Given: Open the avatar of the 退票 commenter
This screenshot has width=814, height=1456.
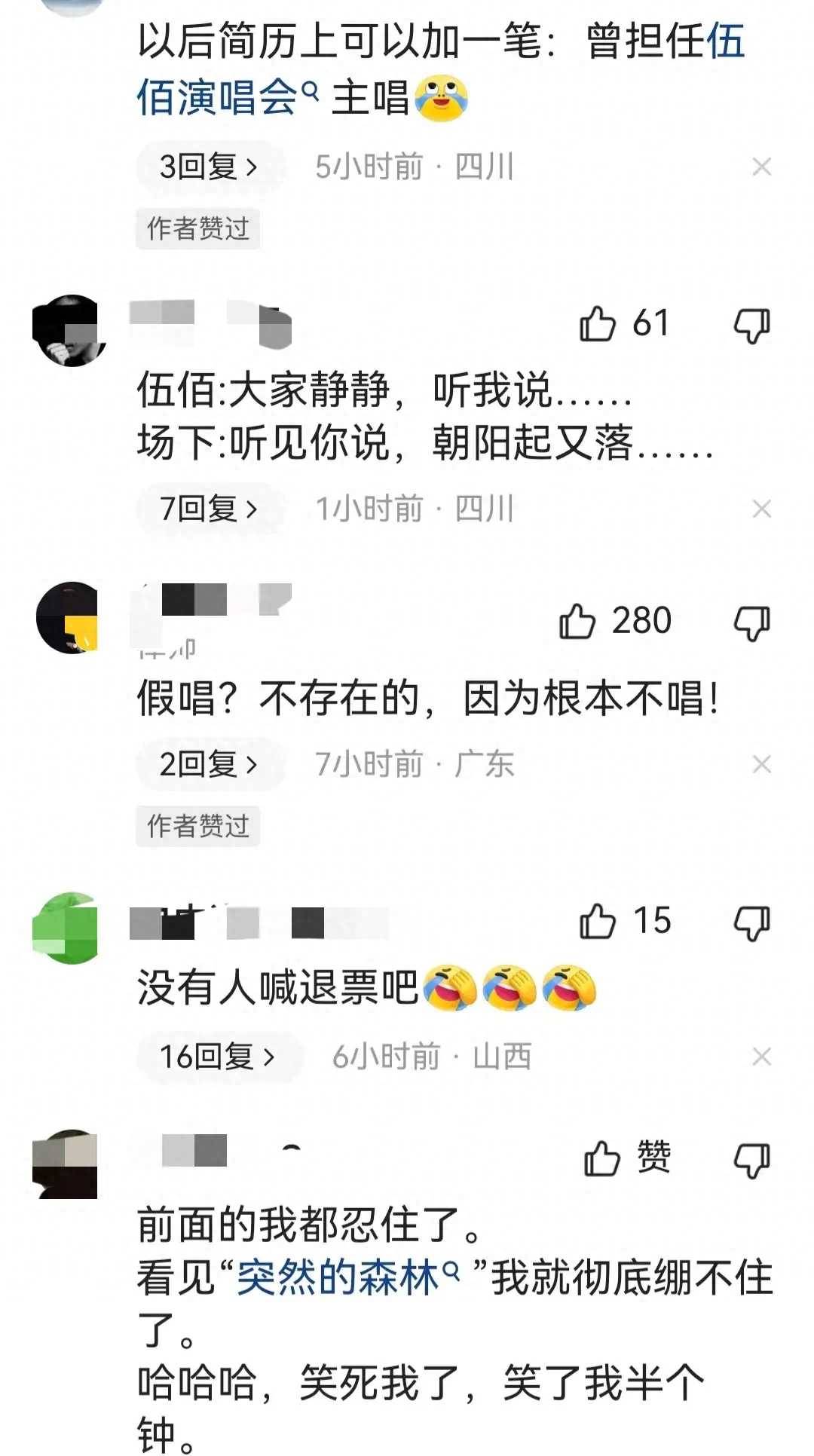Looking at the screenshot, I should (x=66, y=928).
